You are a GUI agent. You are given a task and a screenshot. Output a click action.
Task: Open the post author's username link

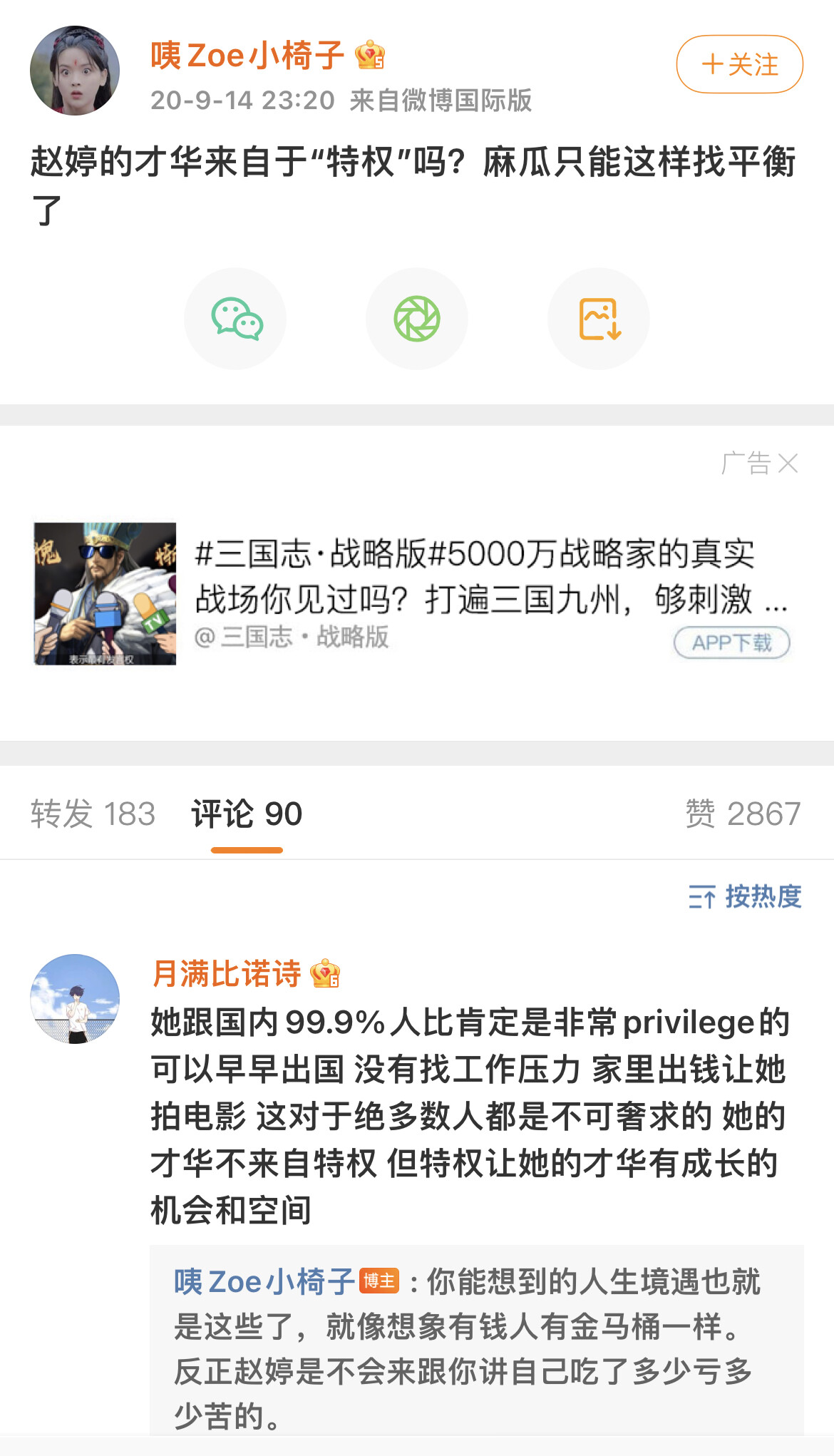click(x=247, y=56)
